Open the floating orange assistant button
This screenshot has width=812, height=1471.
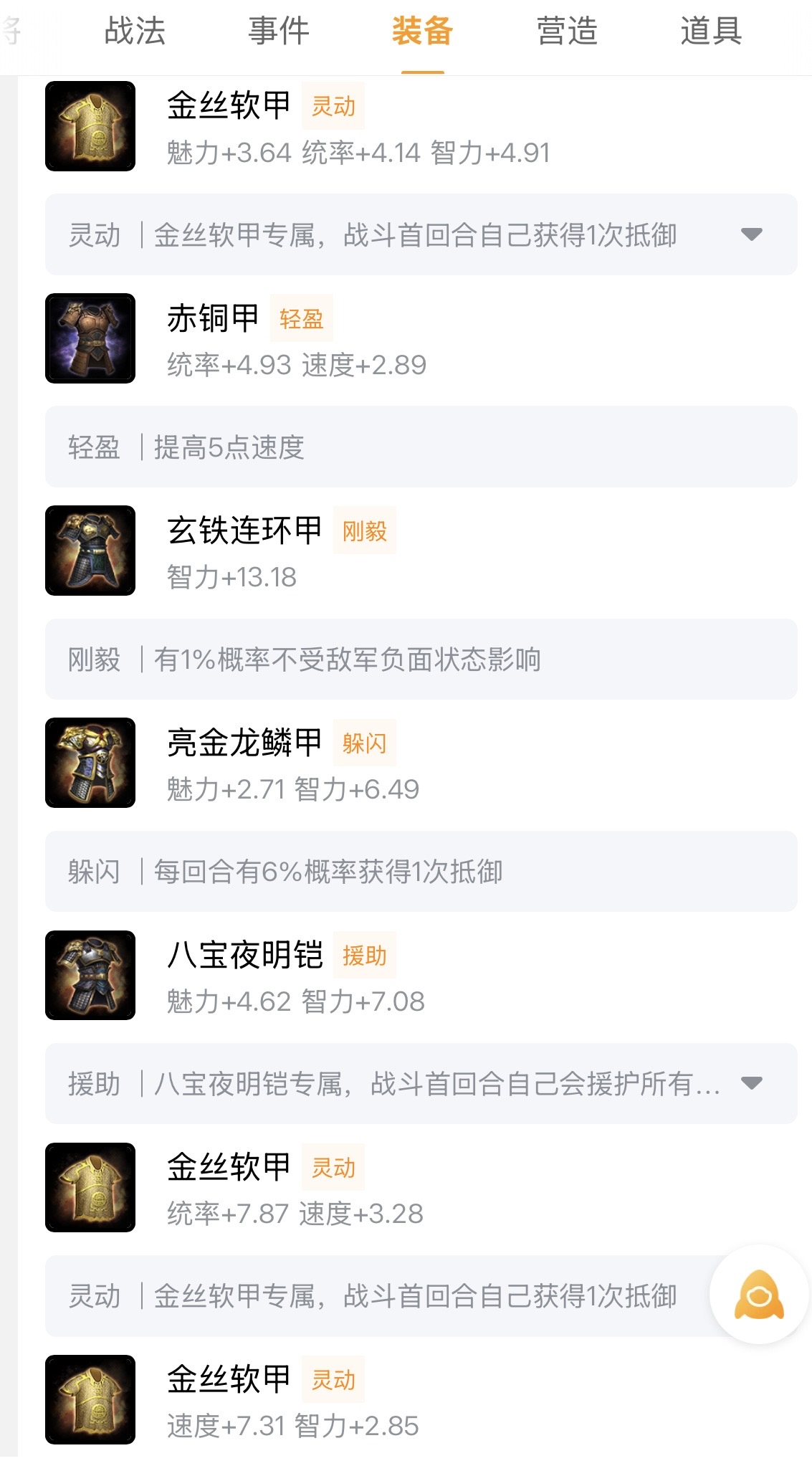click(759, 1295)
